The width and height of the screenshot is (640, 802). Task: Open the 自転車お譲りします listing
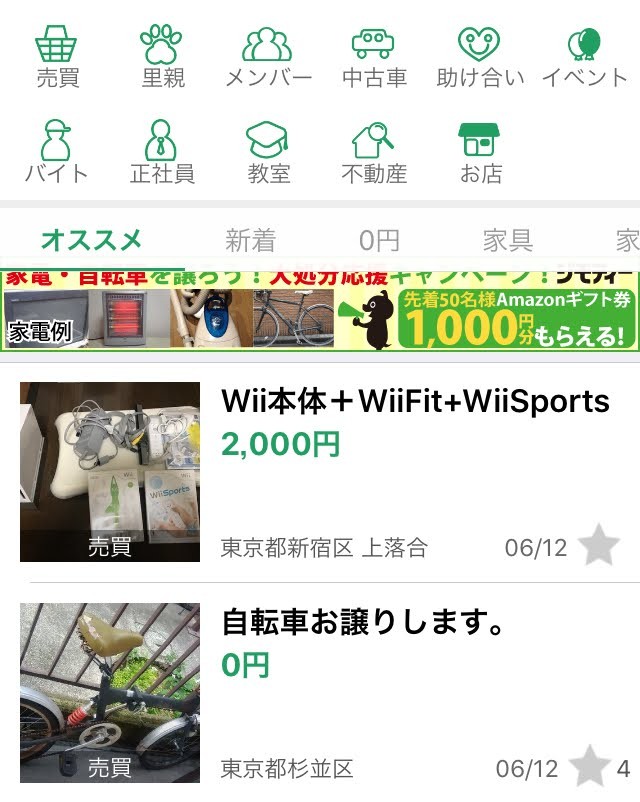click(362, 624)
